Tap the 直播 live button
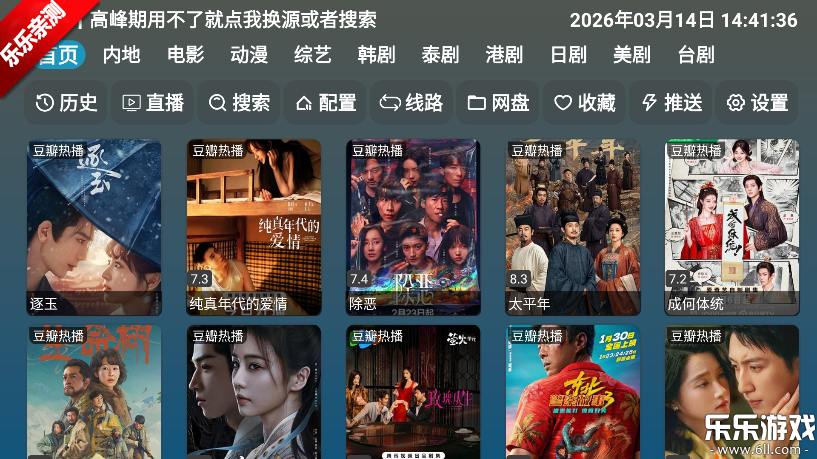The image size is (817, 459). coord(153,103)
